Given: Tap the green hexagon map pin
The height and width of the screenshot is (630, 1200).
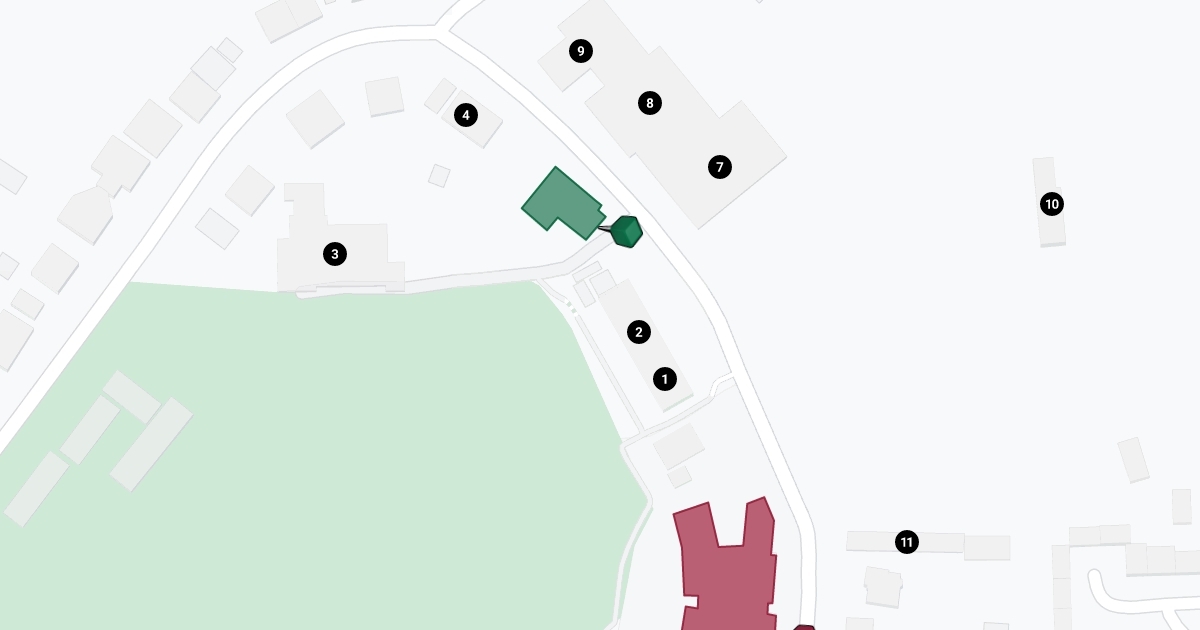Looking at the screenshot, I should pyautogui.click(x=626, y=231).
